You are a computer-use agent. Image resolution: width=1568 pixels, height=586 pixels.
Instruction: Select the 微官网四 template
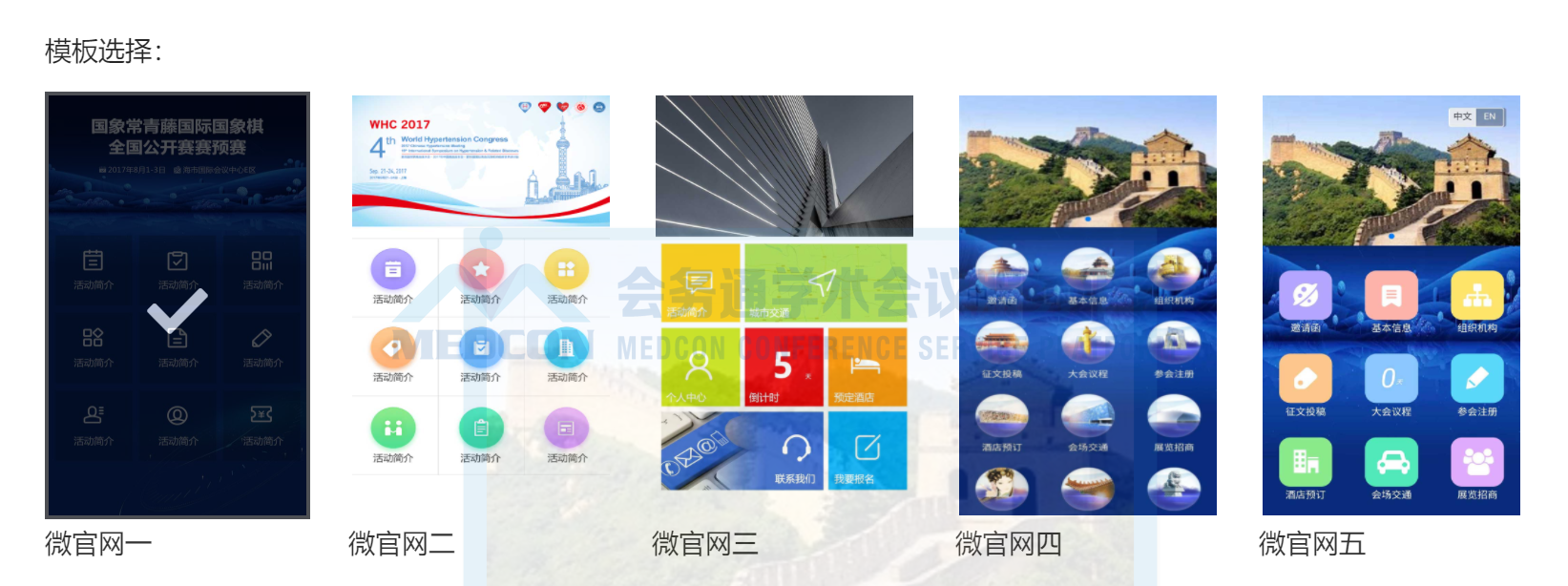point(1088,305)
